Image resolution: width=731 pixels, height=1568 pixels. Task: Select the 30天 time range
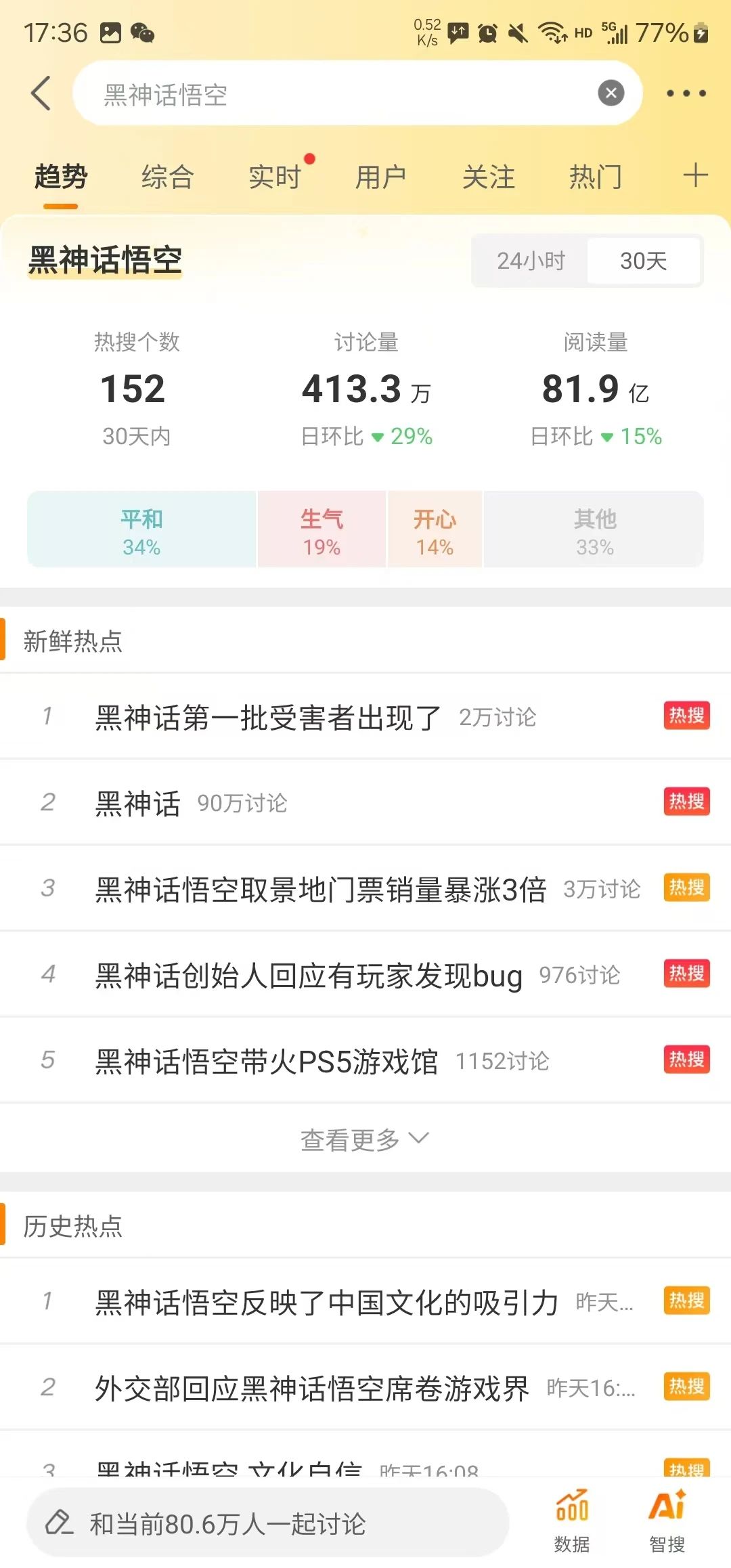point(644,261)
